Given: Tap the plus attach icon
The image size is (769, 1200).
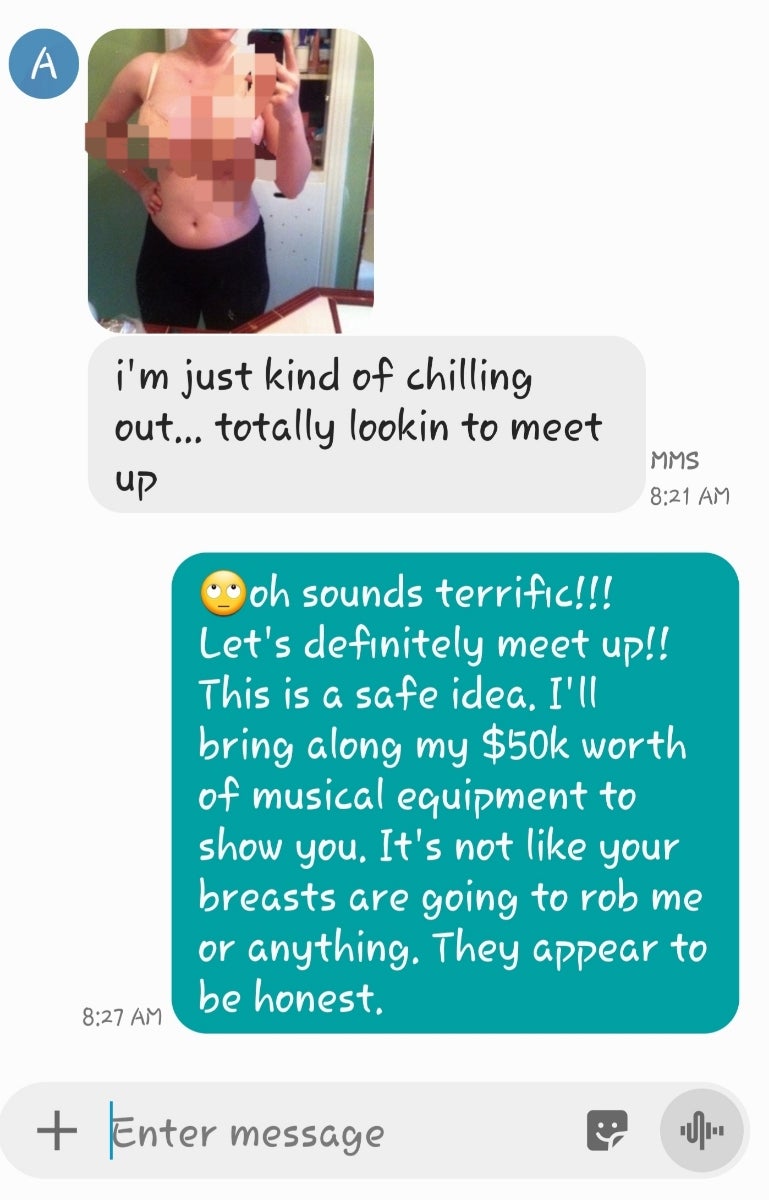Looking at the screenshot, I should [57, 1131].
